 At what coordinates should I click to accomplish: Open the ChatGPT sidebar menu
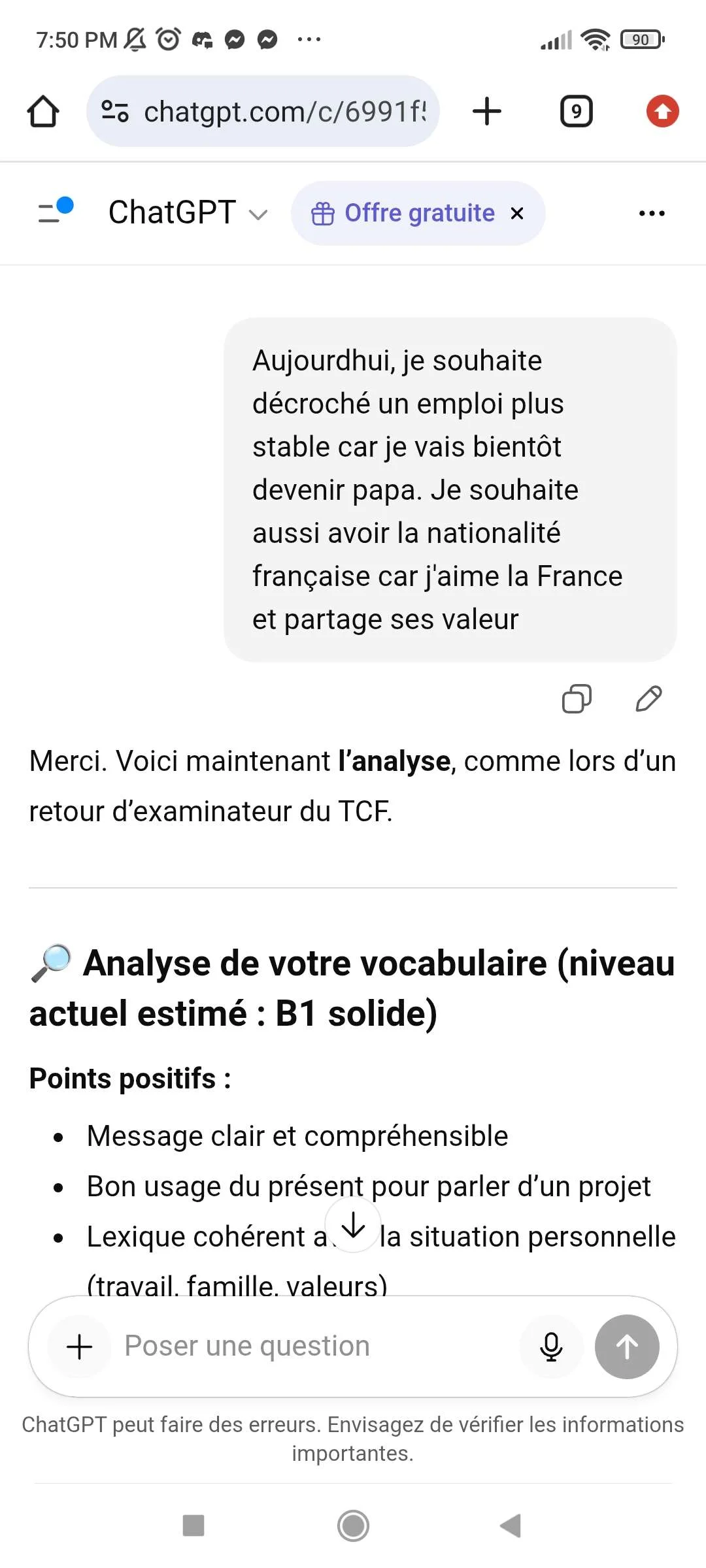(55, 212)
